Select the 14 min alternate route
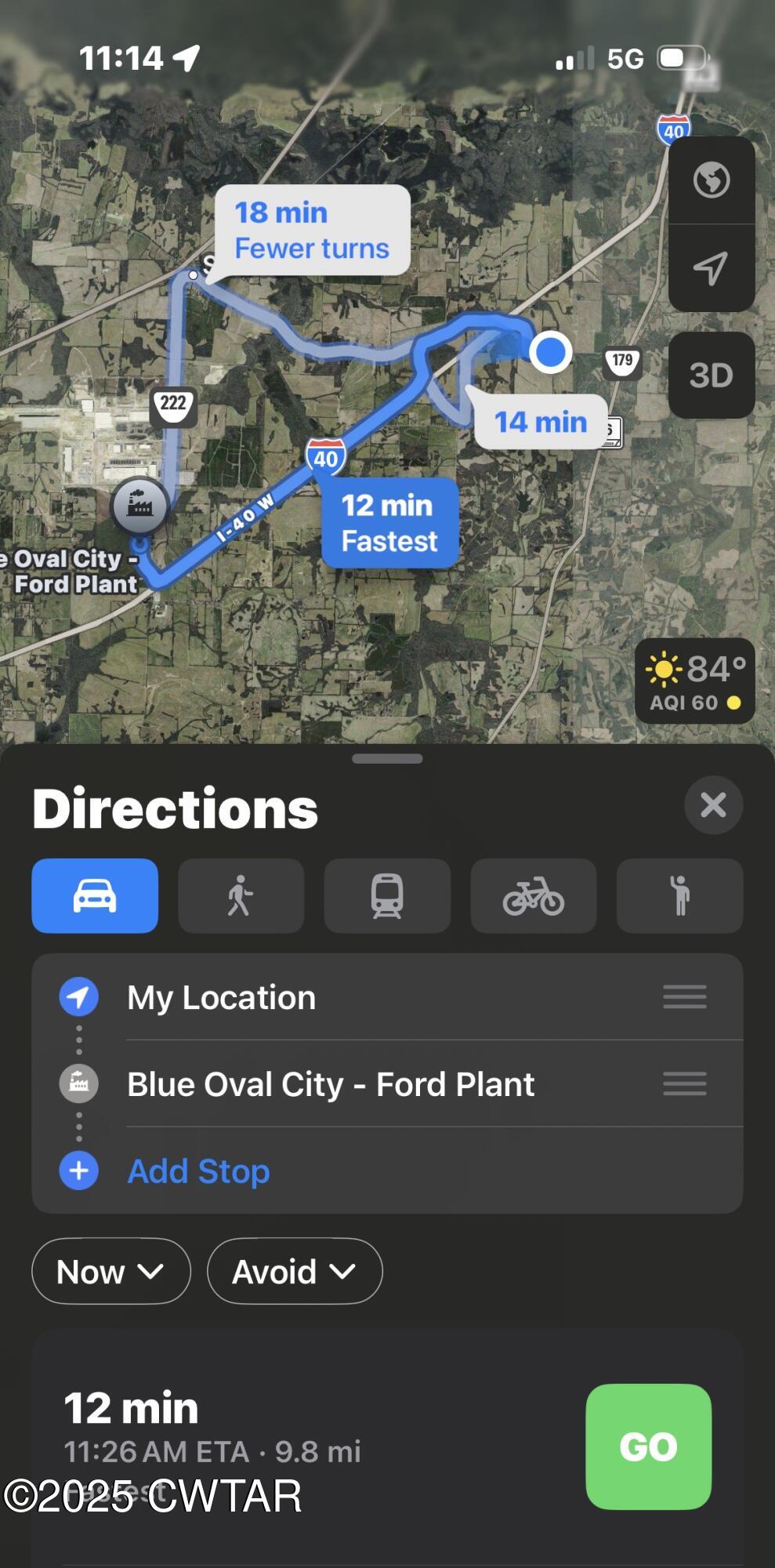The image size is (775, 1568). (x=540, y=423)
